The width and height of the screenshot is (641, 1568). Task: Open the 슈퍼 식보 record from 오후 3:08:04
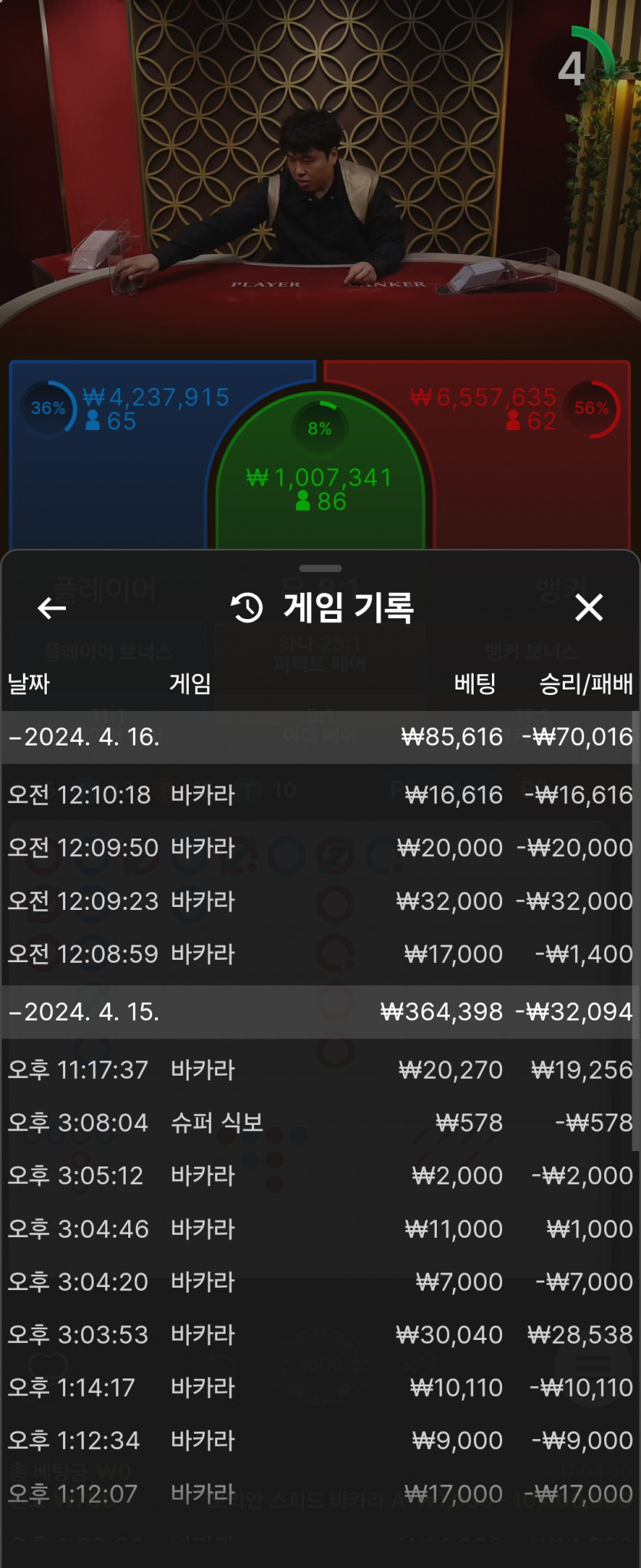pos(319,1123)
